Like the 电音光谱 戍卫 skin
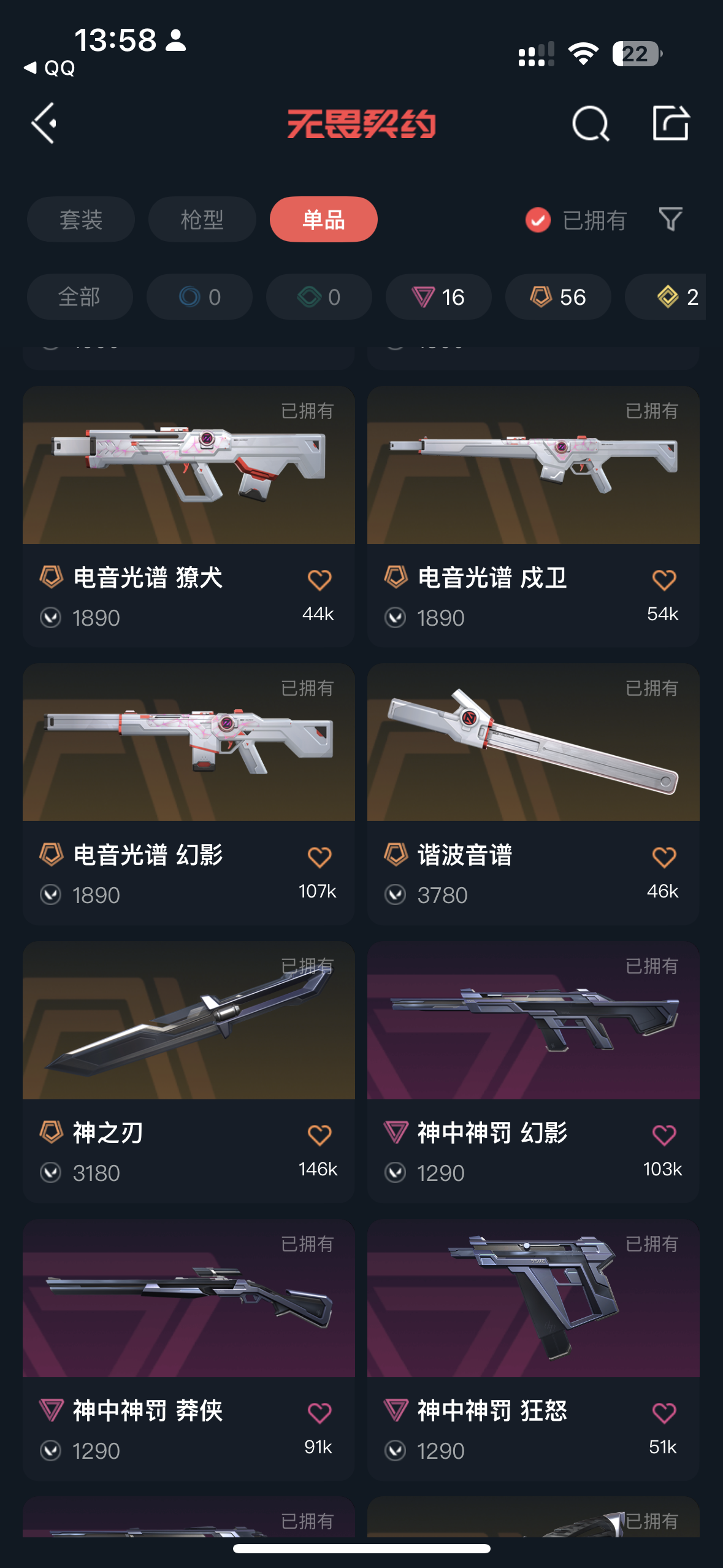This screenshot has width=723, height=1568. coord(664,580)
